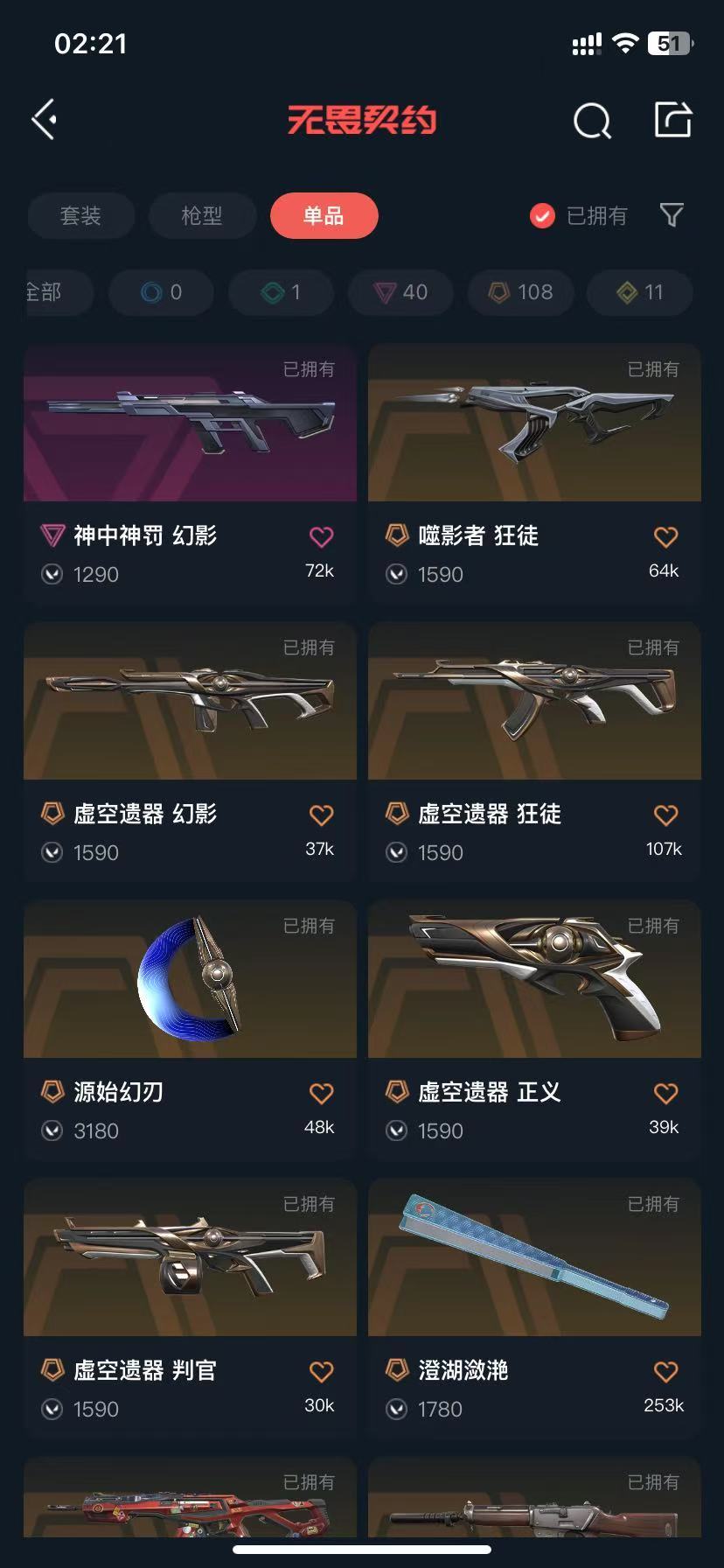Go back using the back arrow
Viewport: 724px width, 1568px height.
click(x=45, y=119)
